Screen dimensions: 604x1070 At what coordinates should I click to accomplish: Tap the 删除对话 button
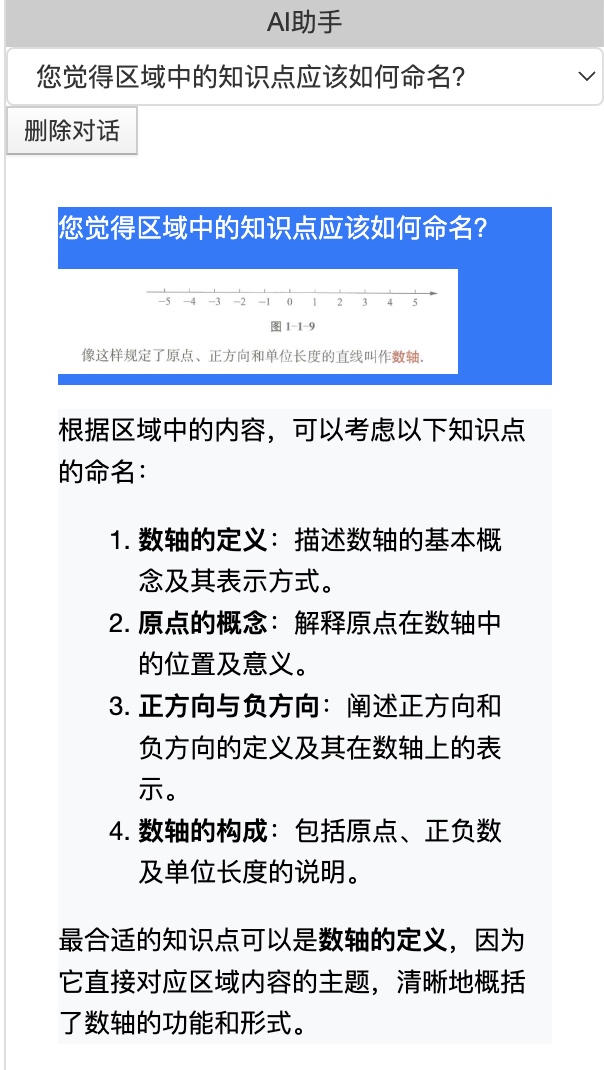72,130
